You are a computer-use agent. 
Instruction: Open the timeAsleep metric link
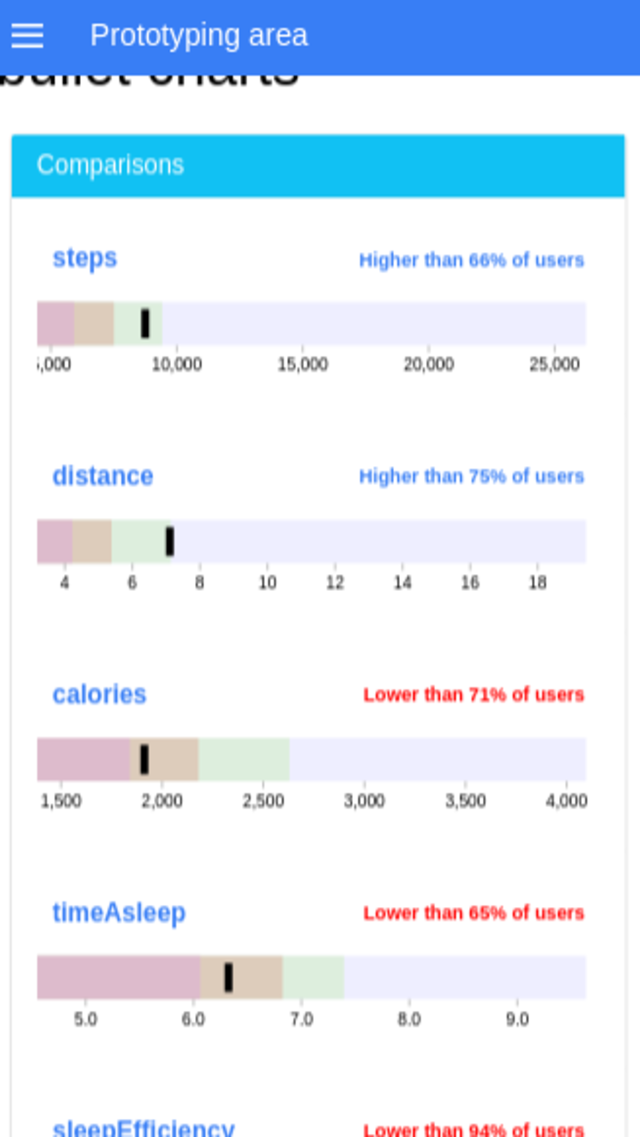(x=119, y=912)
